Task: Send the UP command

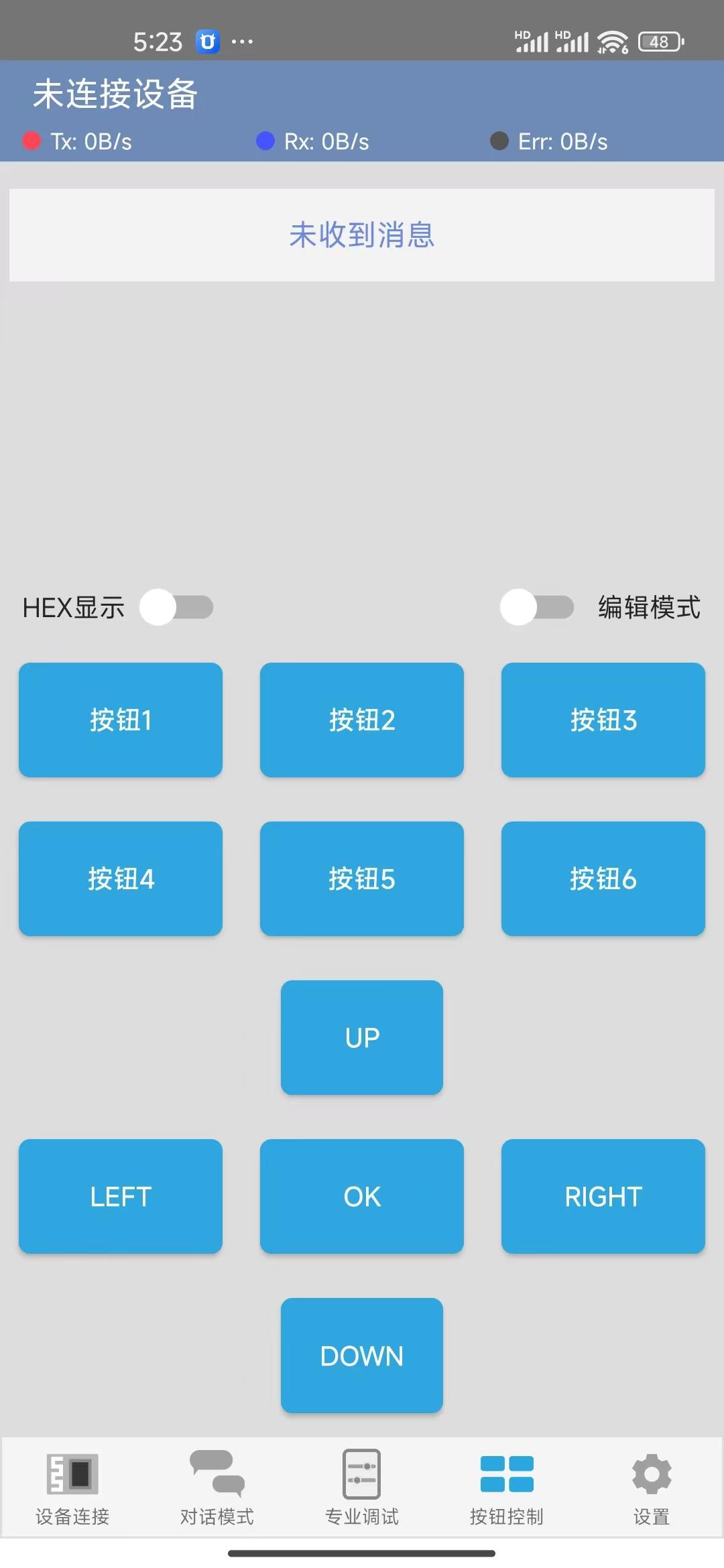Action: point(362,1037)
